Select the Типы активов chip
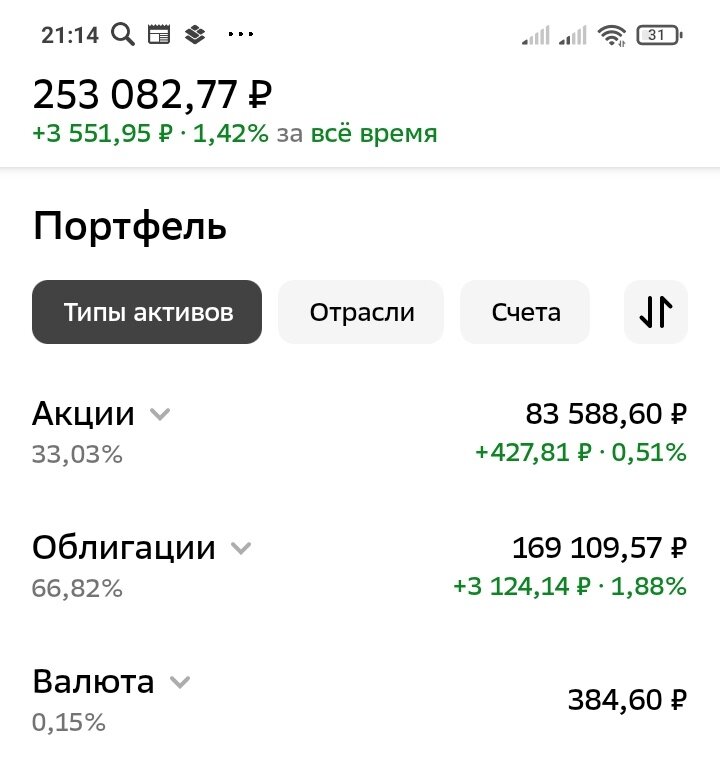 point(147,312)
